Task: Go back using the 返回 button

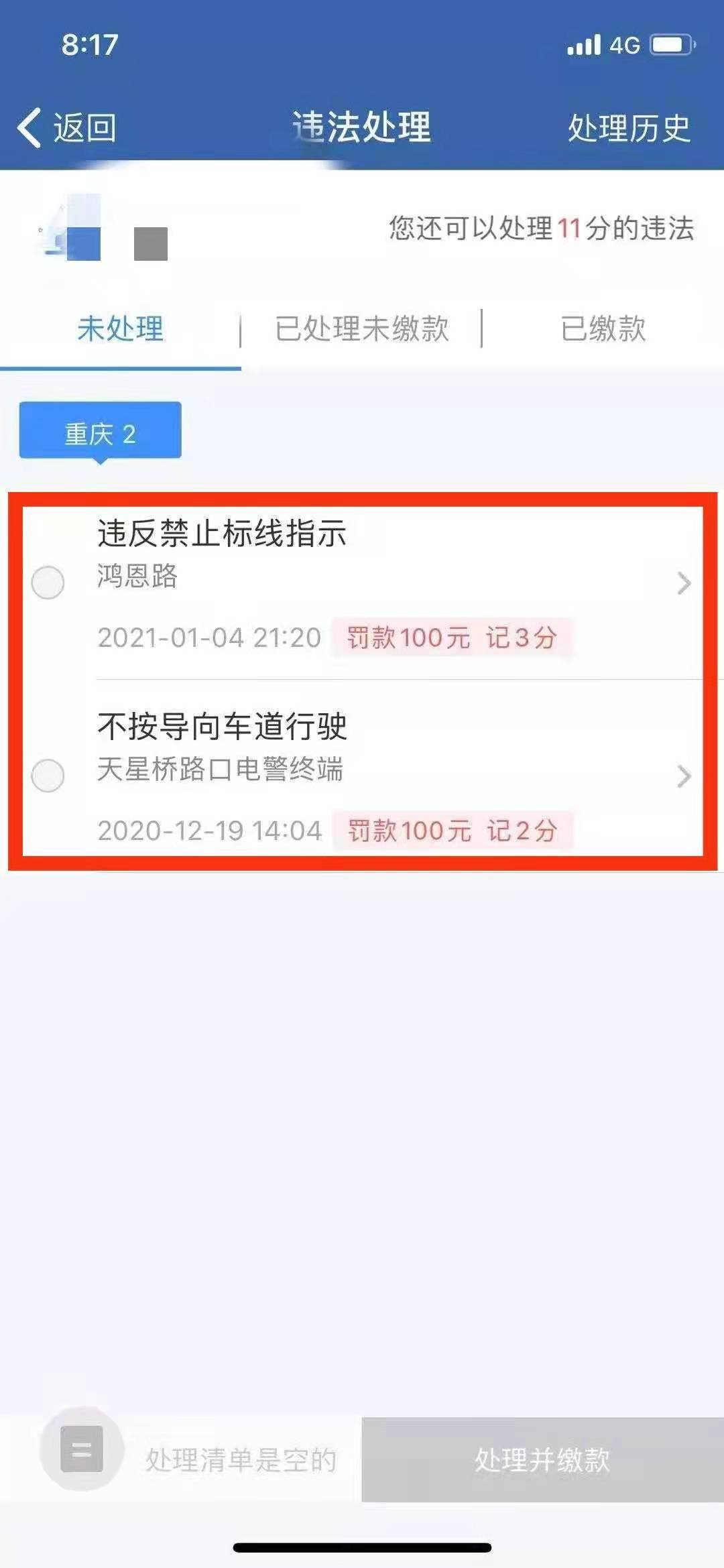Action: click(67, 127)
